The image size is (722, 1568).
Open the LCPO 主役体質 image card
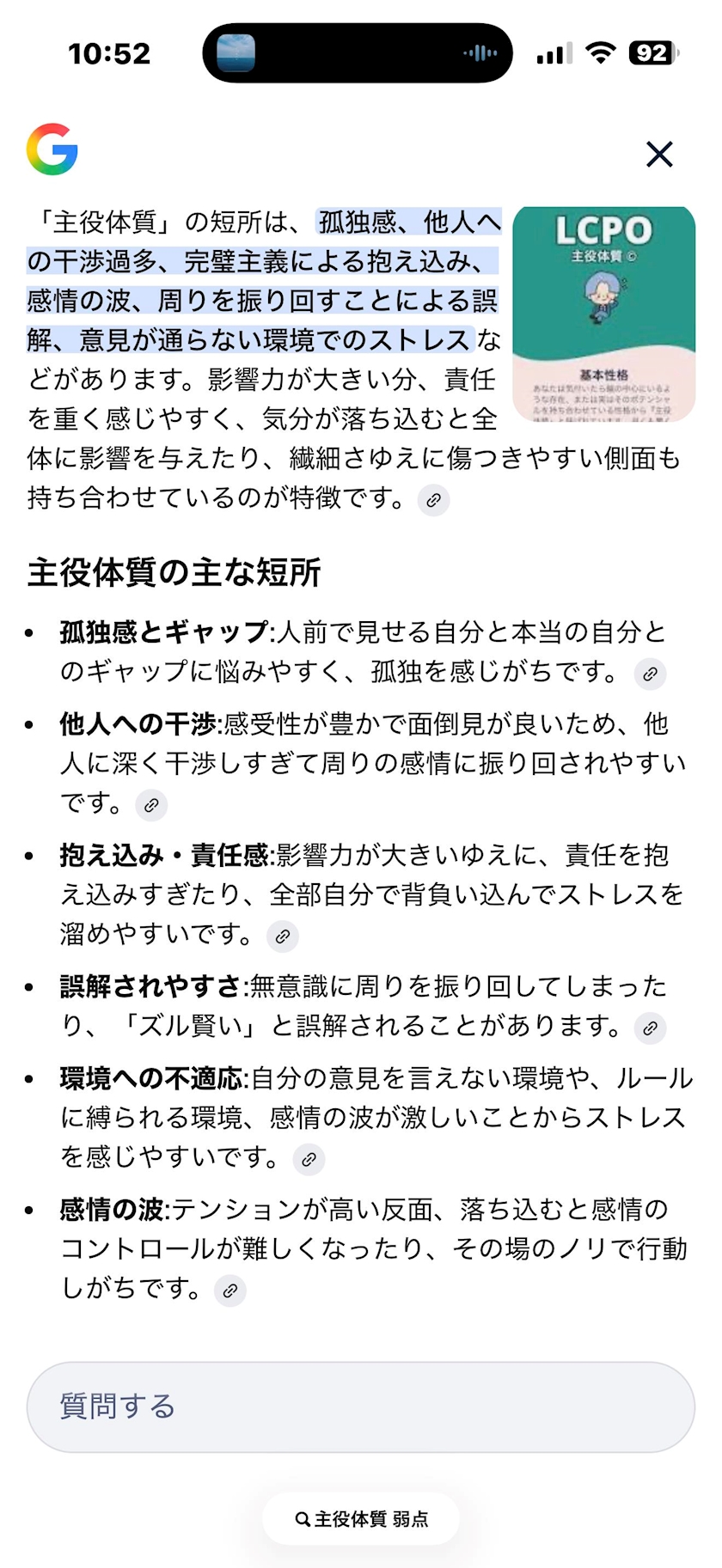603,314
